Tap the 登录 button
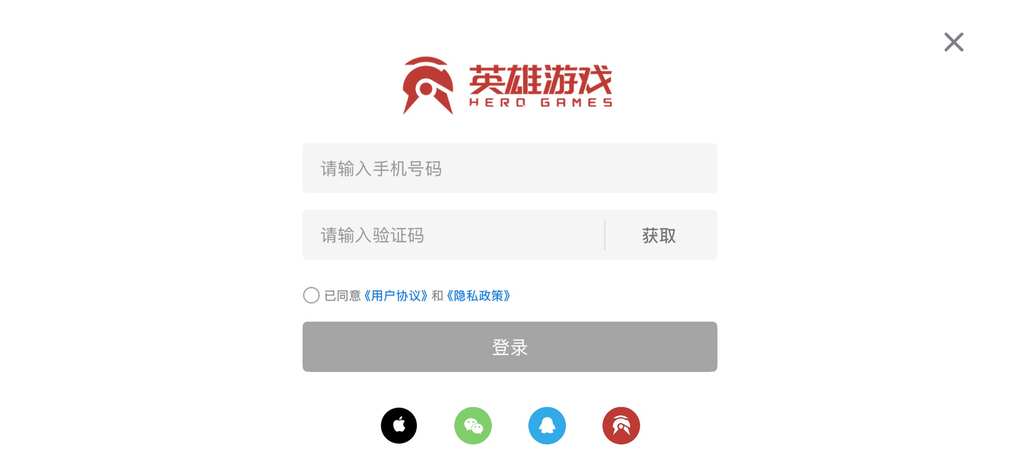 pos(509,347)
